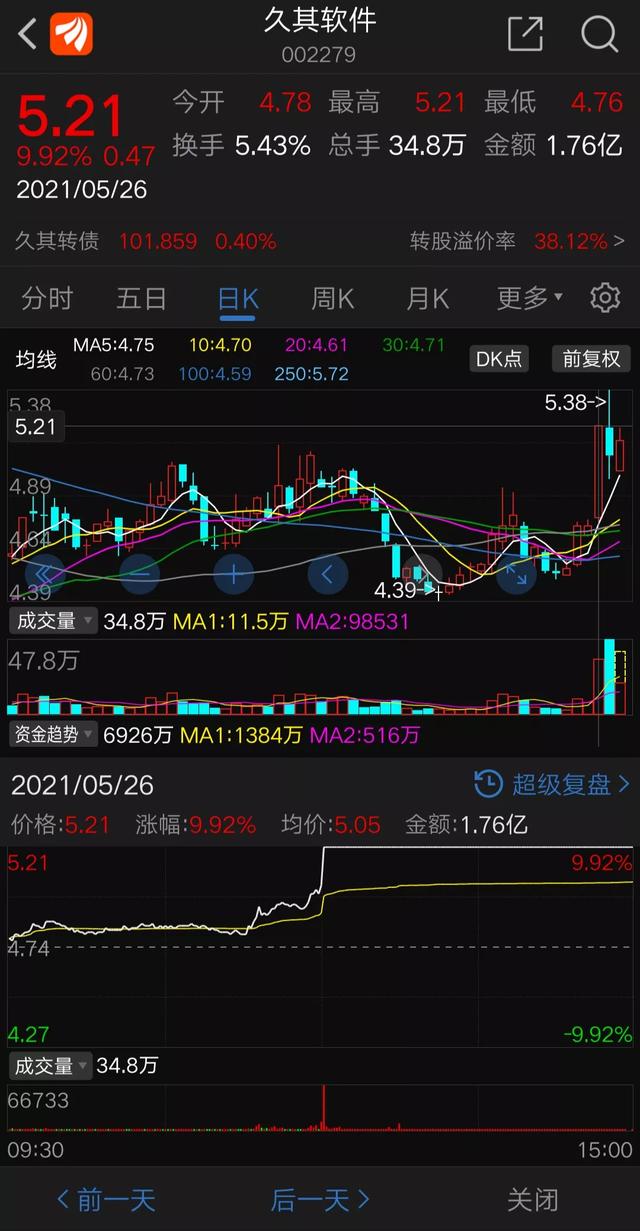The height and width of the screenshot is (1231, 640).
Task: Switch to the 周K chart tab
Action: coord(333,298)
